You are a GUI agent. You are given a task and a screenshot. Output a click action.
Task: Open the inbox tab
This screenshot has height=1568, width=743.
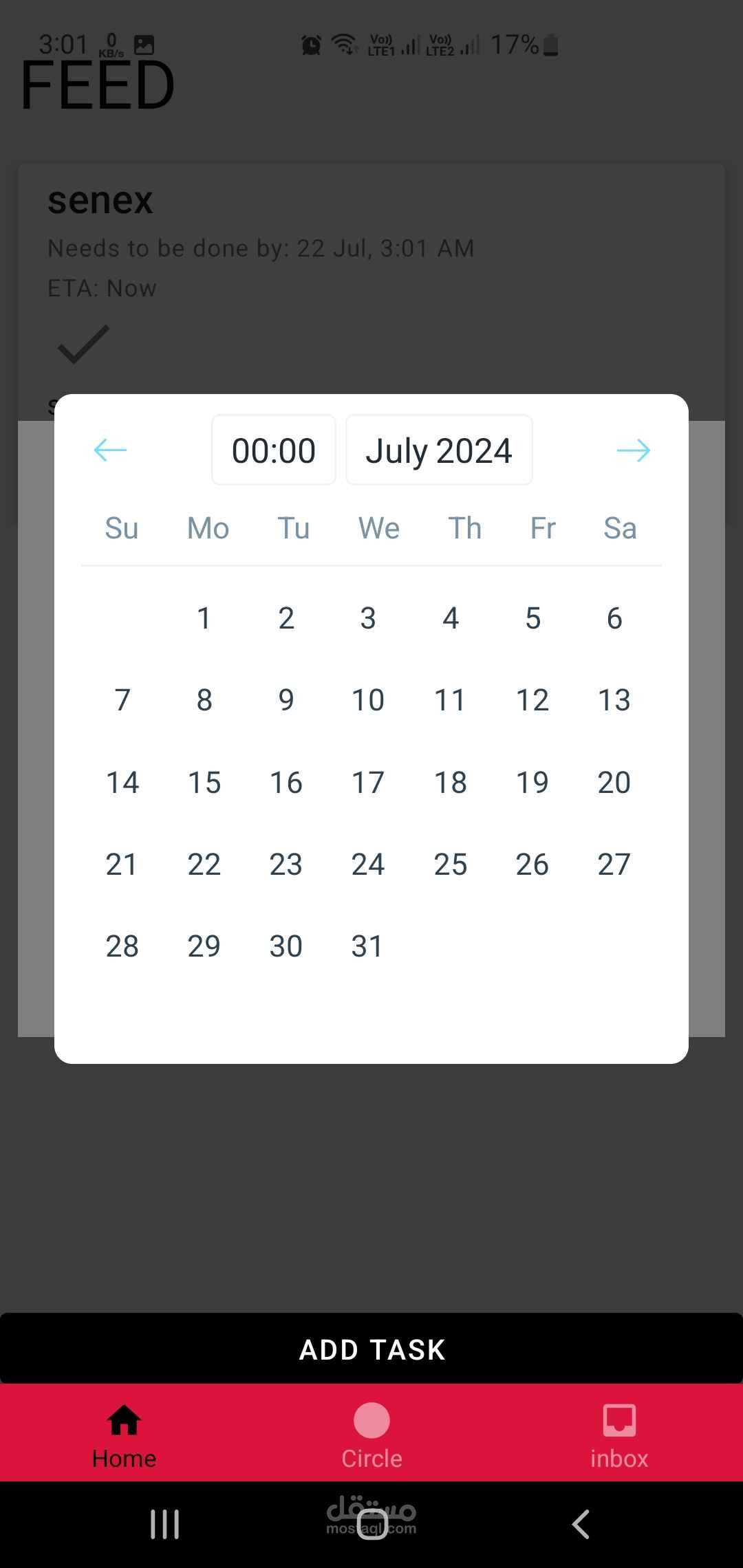619,1435
